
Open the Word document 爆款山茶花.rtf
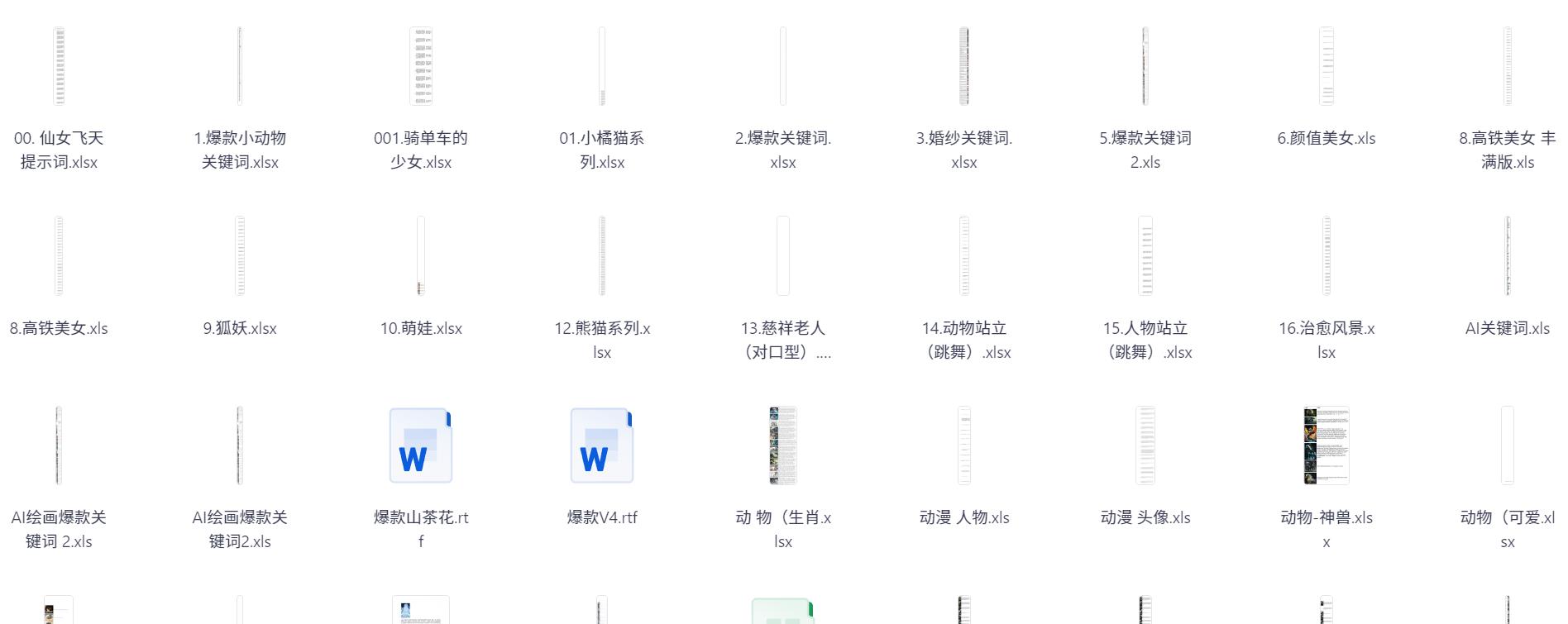421,445
